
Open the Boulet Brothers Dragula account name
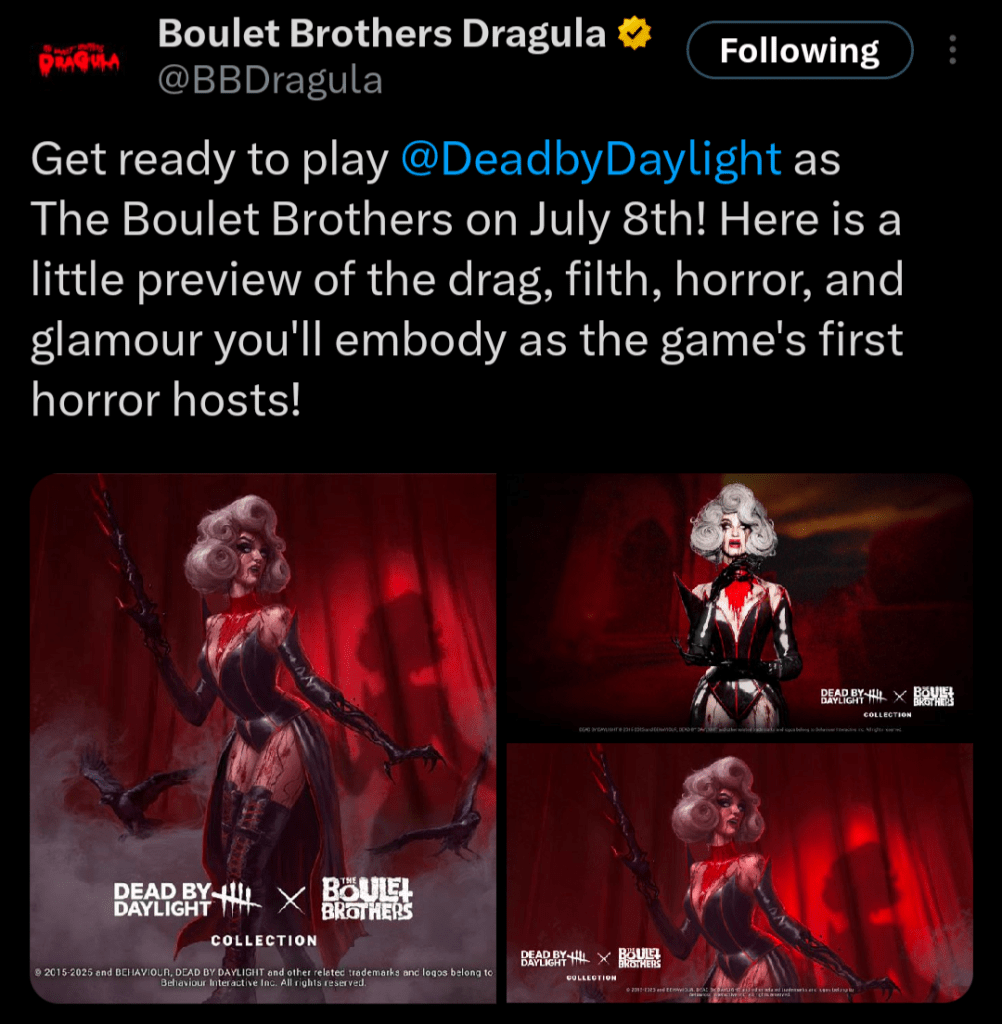click(382, 34)
